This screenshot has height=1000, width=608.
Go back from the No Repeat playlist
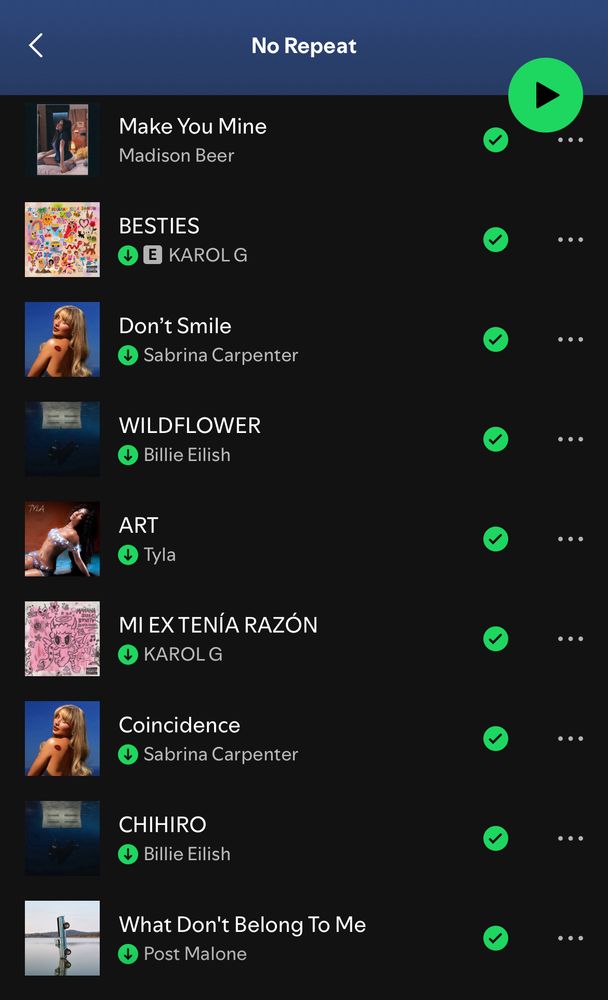36,45
